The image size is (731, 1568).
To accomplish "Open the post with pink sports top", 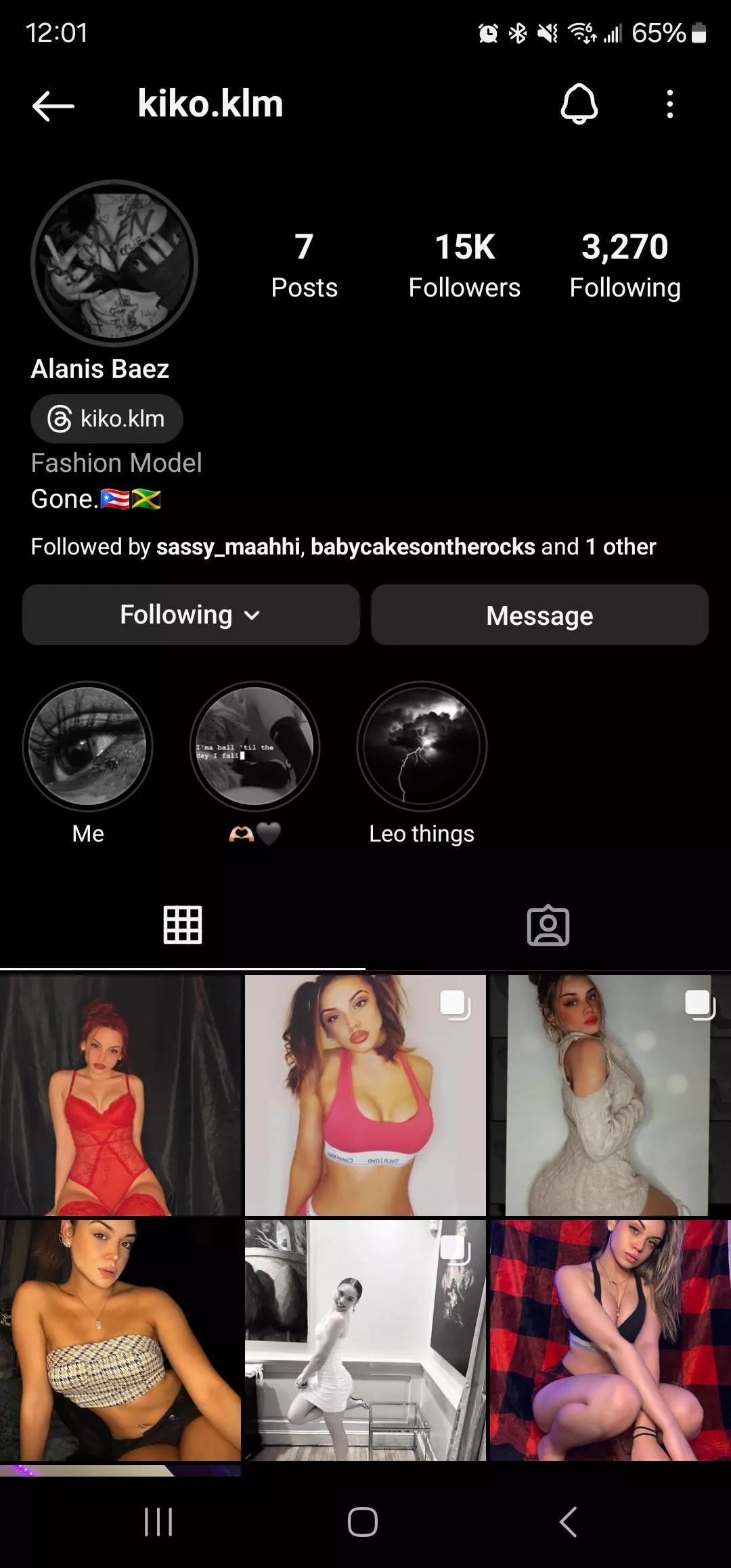I will (365, 1095).
